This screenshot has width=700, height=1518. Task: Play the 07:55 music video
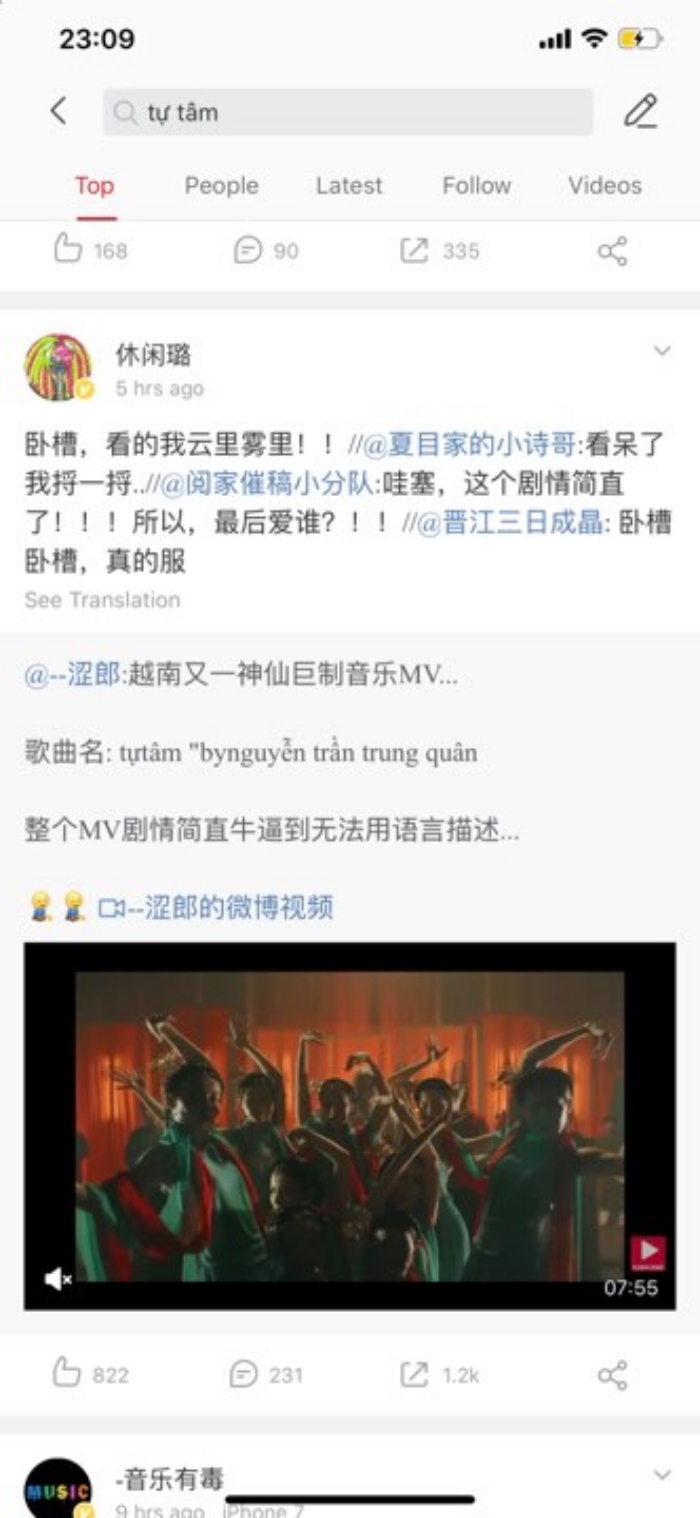point(349,1125)
